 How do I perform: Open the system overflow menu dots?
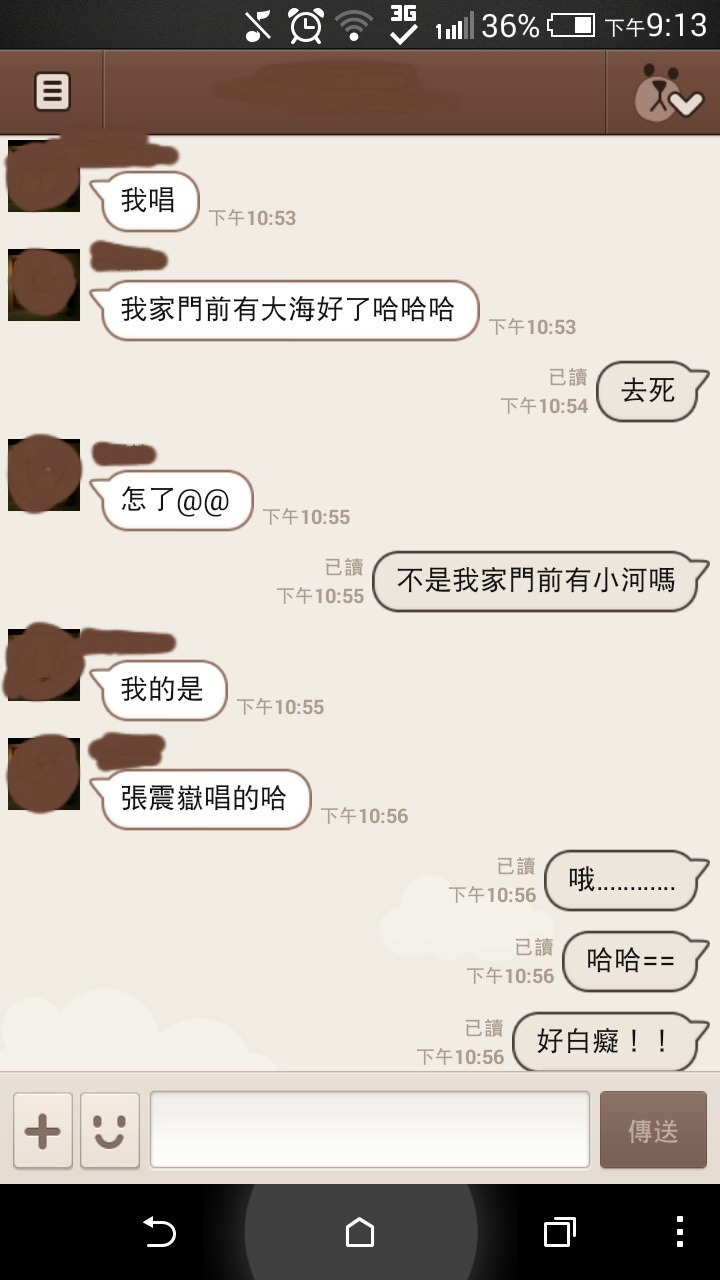[x=680, y=1232]
